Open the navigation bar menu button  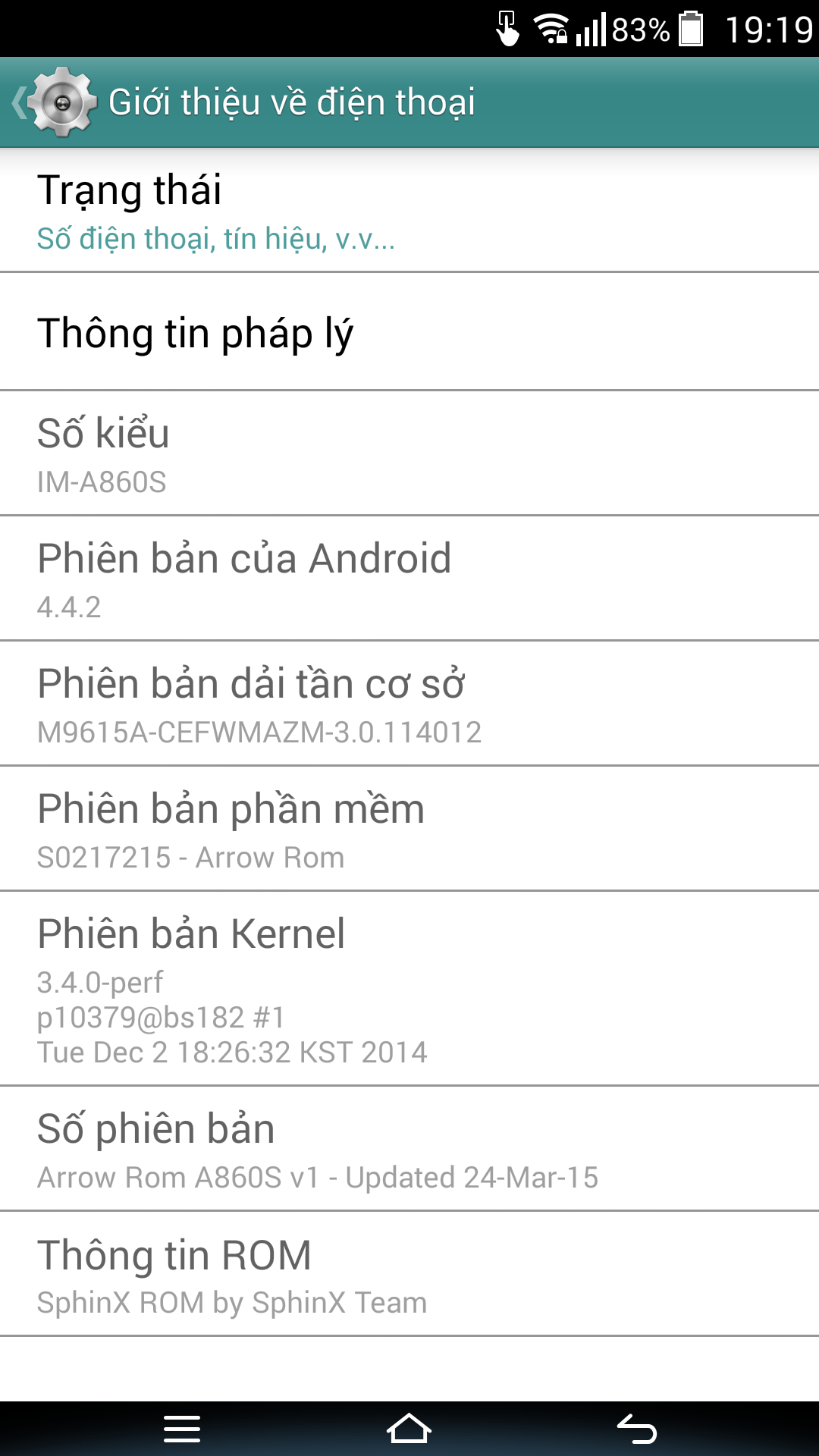click(182, 1429)
